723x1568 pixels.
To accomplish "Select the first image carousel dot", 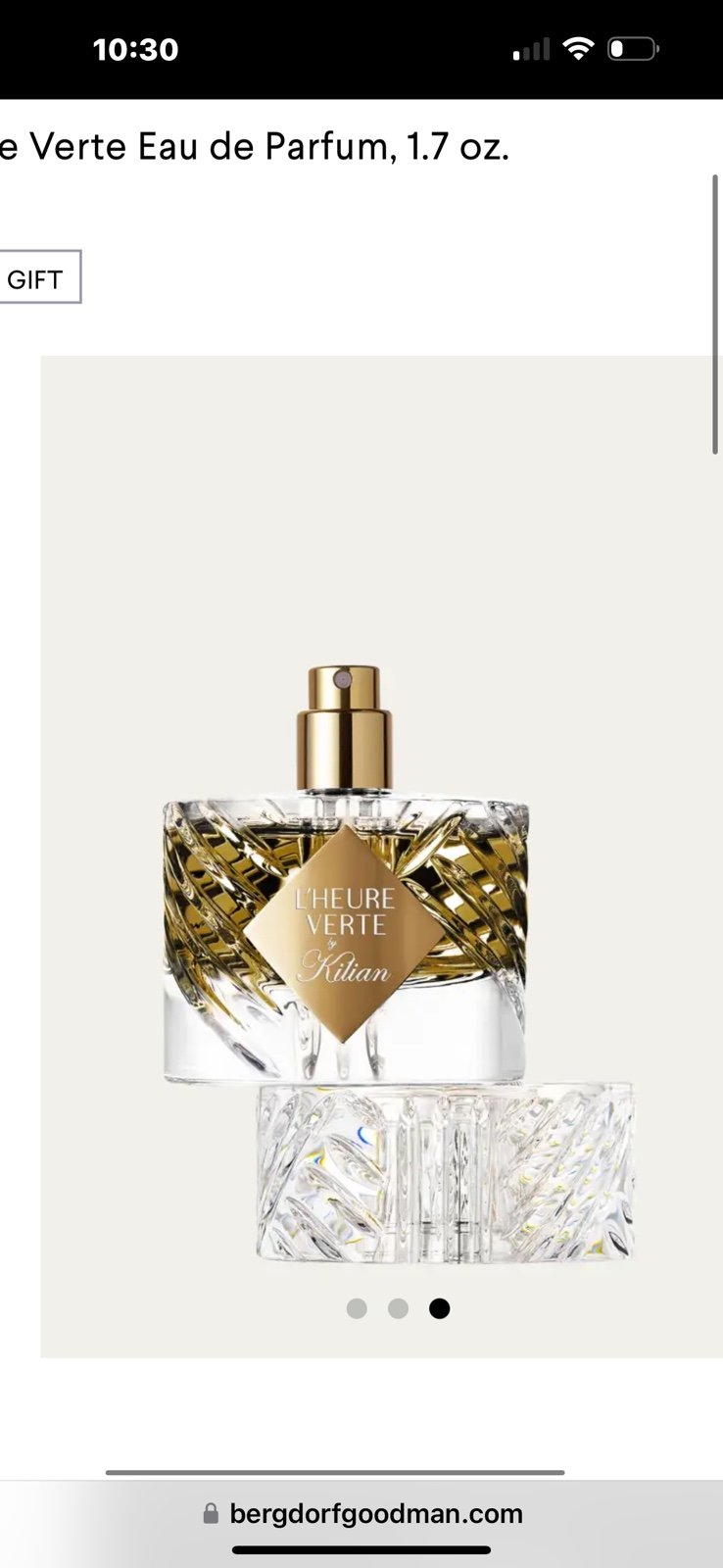I will [357, 1308].
